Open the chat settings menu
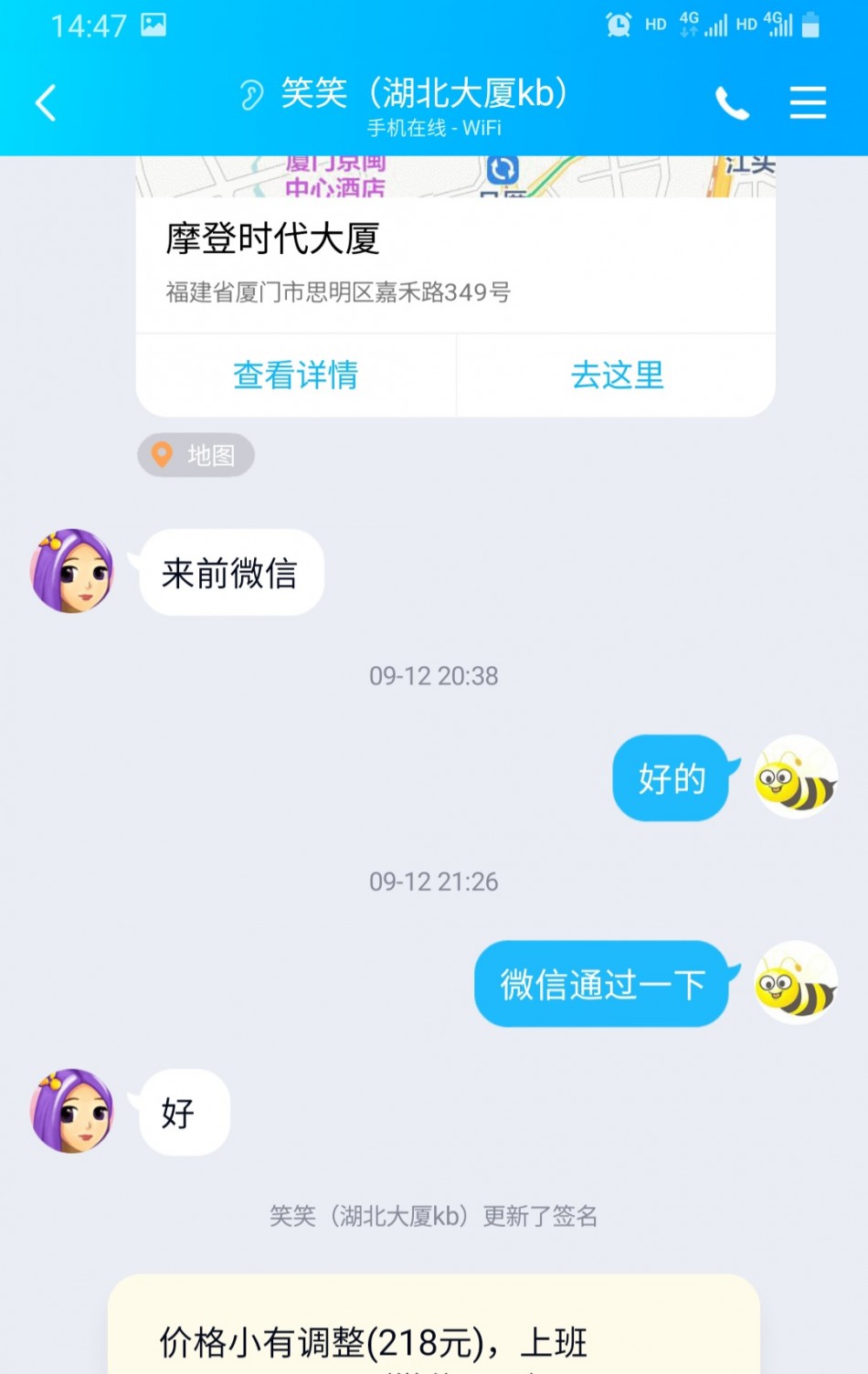Image resolution: width=868 pixels, height=1374 pixels. [x=808, y=102]
